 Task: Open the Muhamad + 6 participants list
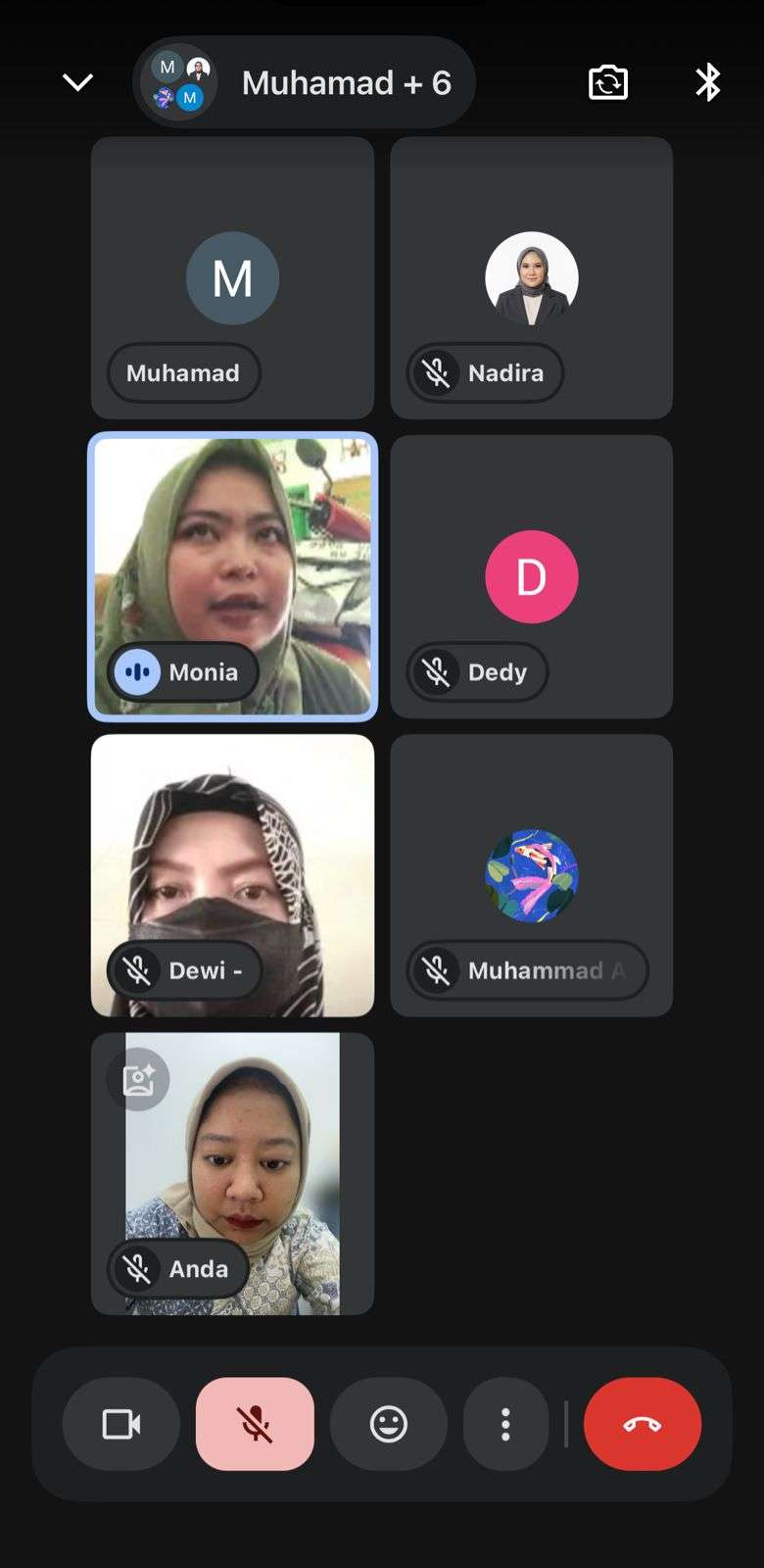[305, 82]
